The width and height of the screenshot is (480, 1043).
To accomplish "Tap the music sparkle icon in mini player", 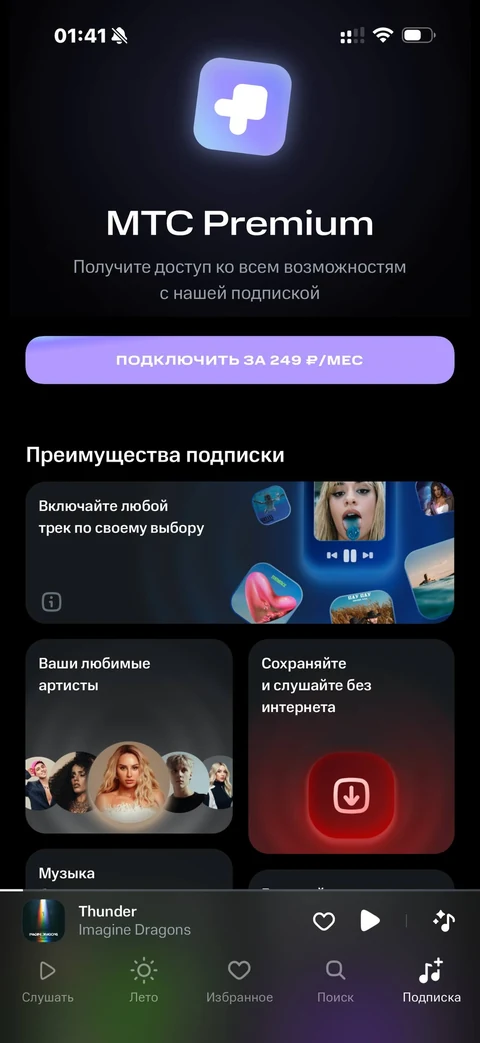I will tap(443, 921).
